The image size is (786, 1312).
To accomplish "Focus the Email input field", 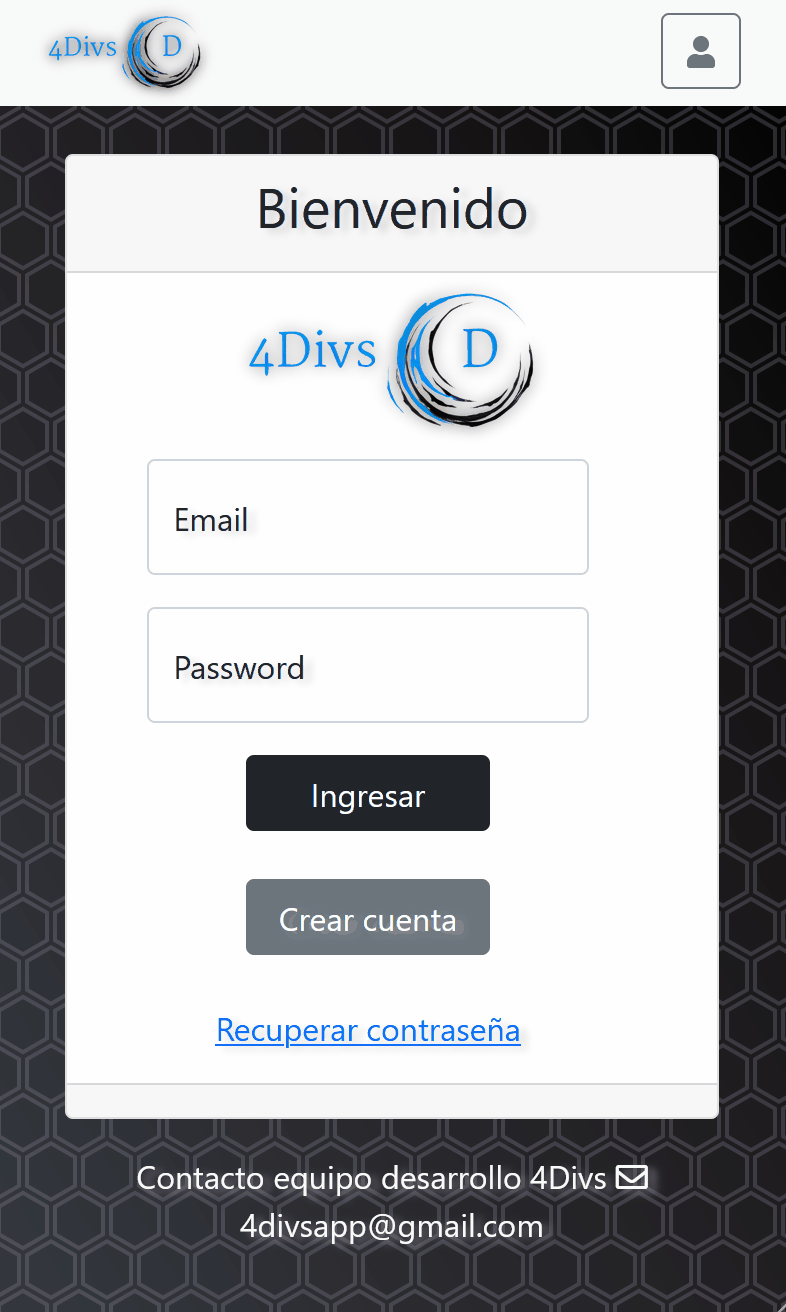I will click(x=368, y=517).
